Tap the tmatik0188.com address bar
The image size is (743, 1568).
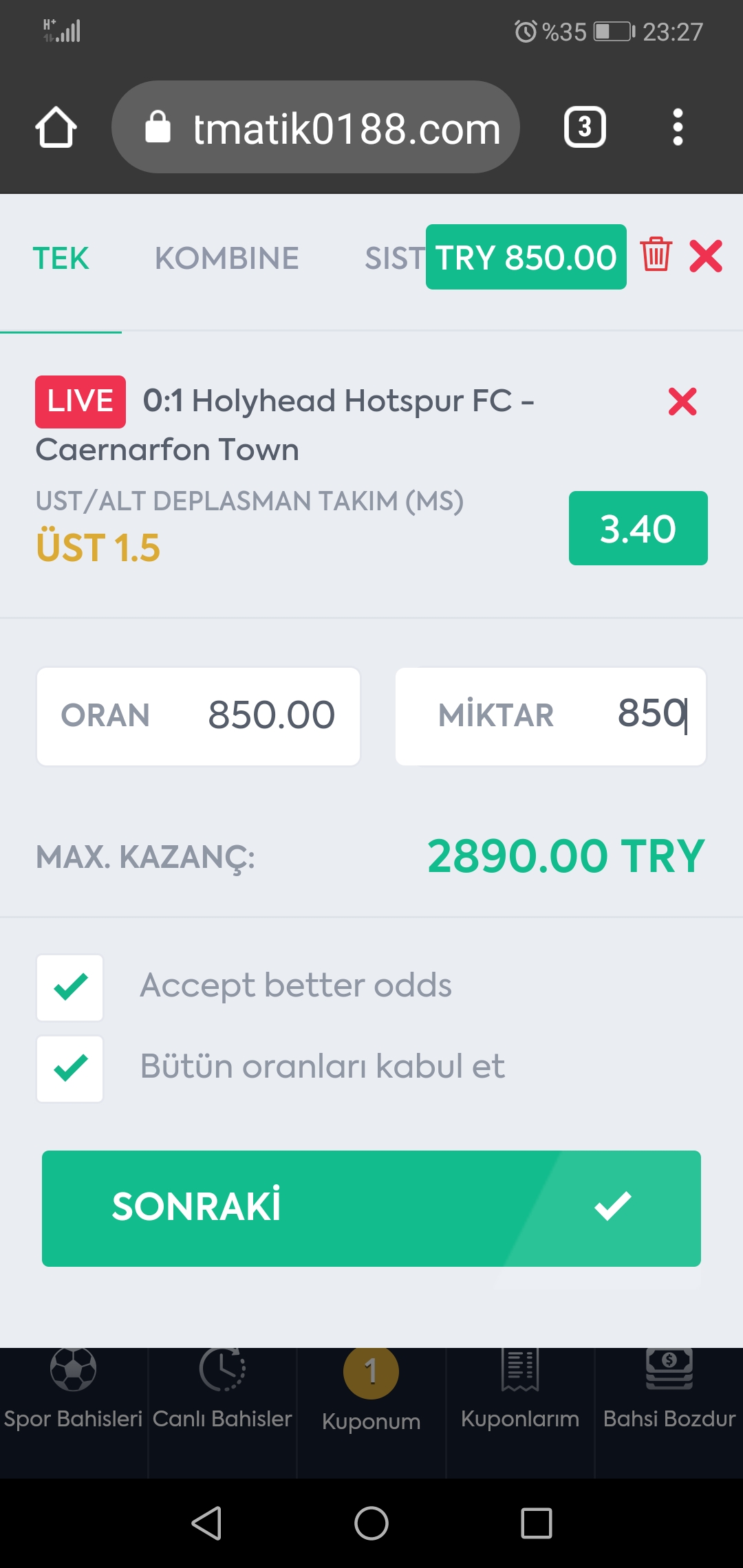[x=315, y=127]
